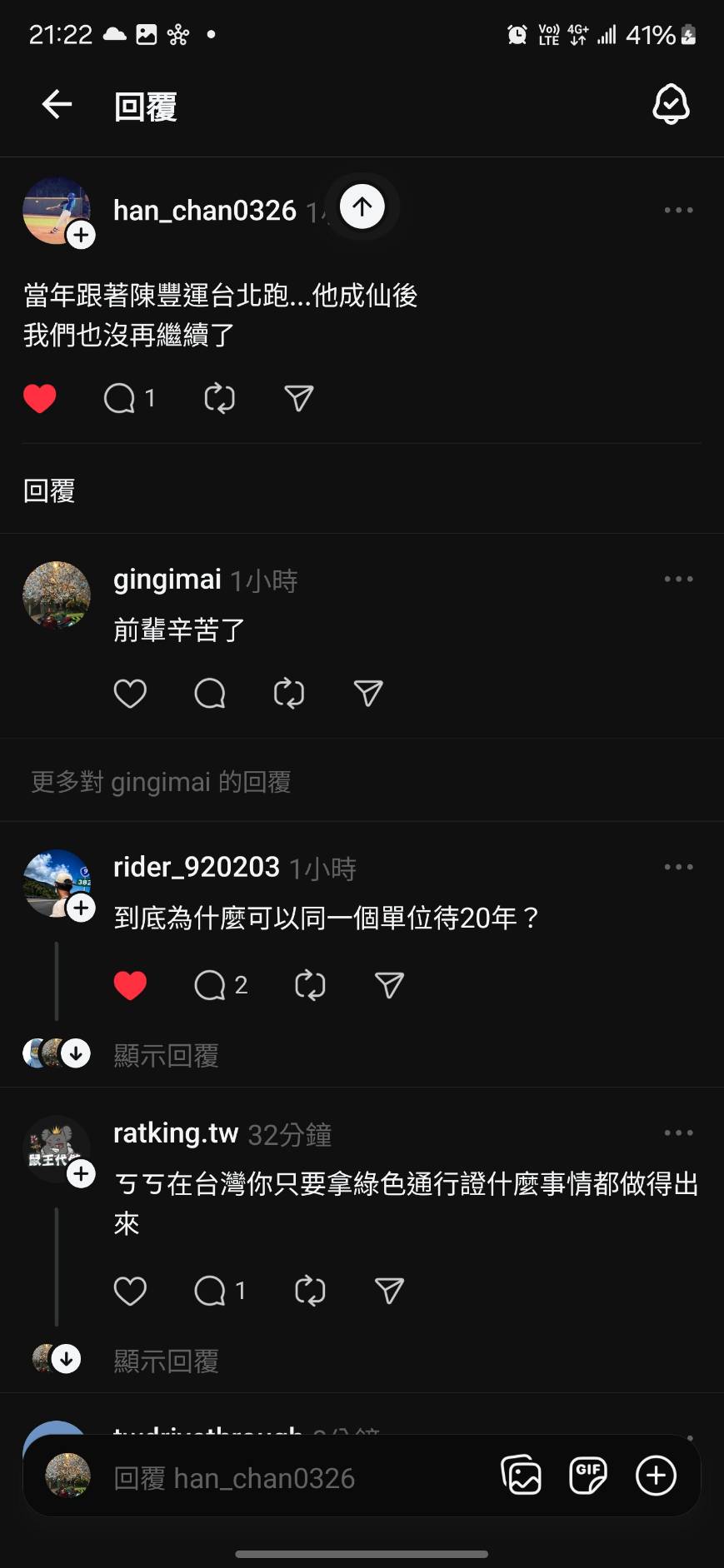Viewport: 724px width, 1568px height.
Task: Open more options on han_chan0326's post
Action: click(678, 210)
